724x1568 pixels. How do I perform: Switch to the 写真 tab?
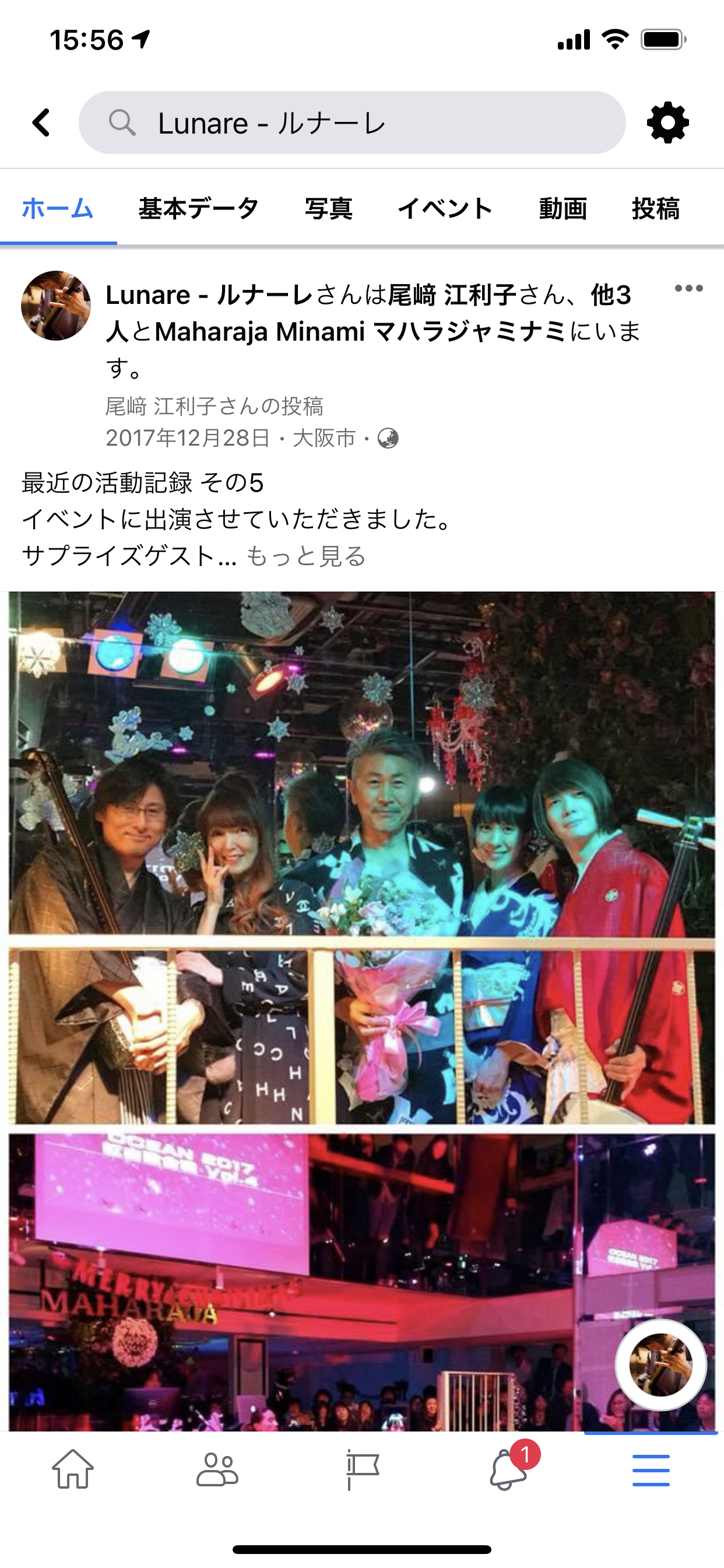(x=329, y=209)
